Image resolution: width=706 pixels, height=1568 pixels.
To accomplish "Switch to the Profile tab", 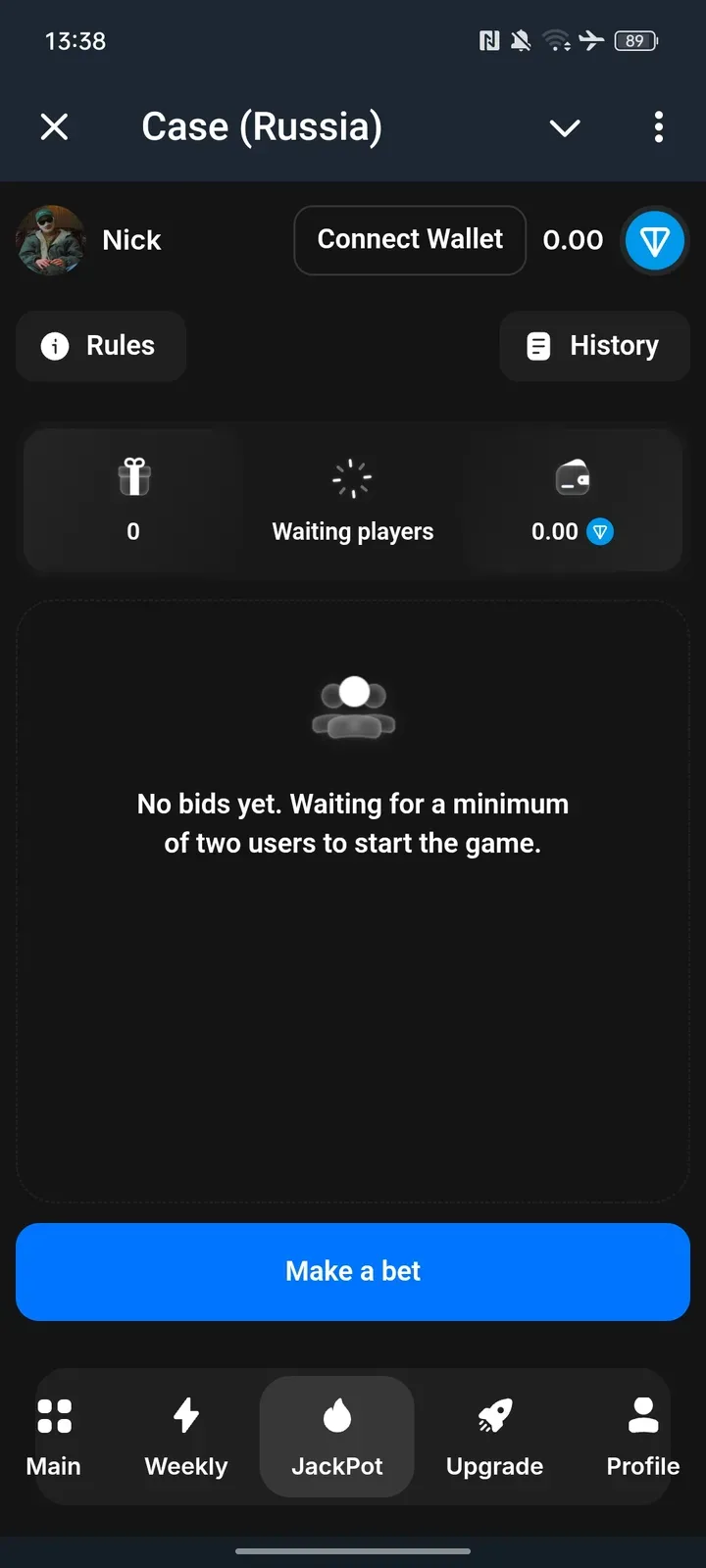I will click(642, 1437).
